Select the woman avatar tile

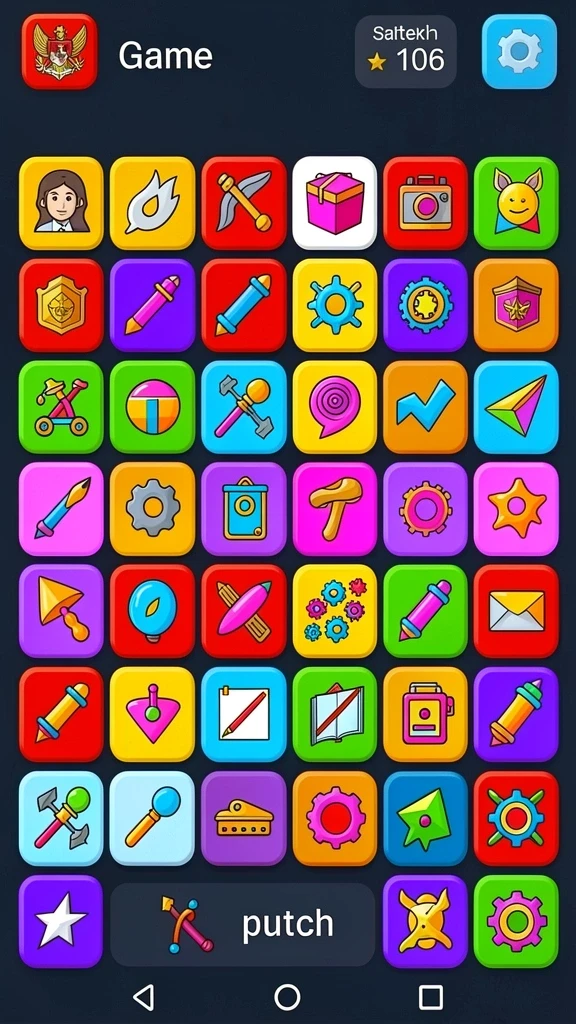[61, 203]
